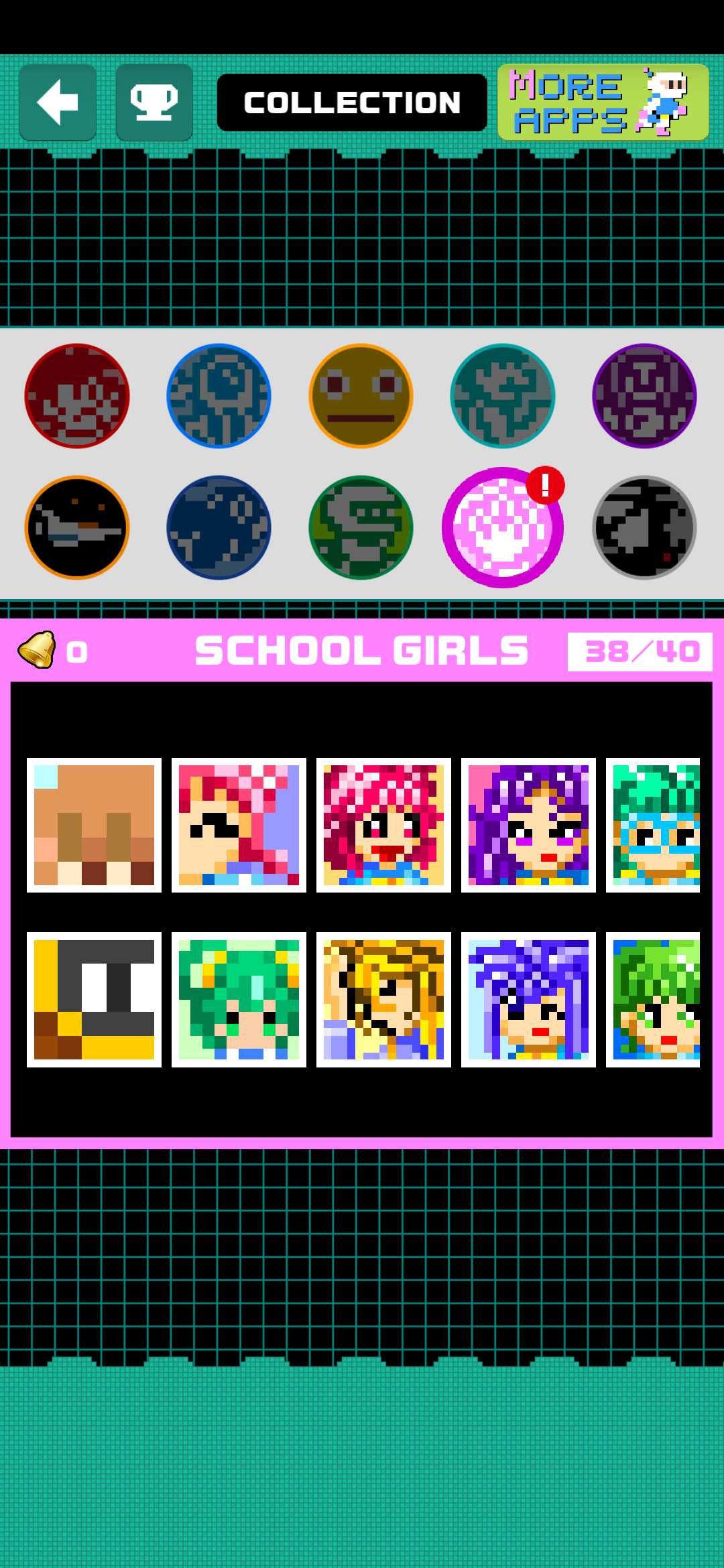Select the red circular collection category
Image resolution: width=724 pixels, height=1568 pixels.
(x=76, y=395)
